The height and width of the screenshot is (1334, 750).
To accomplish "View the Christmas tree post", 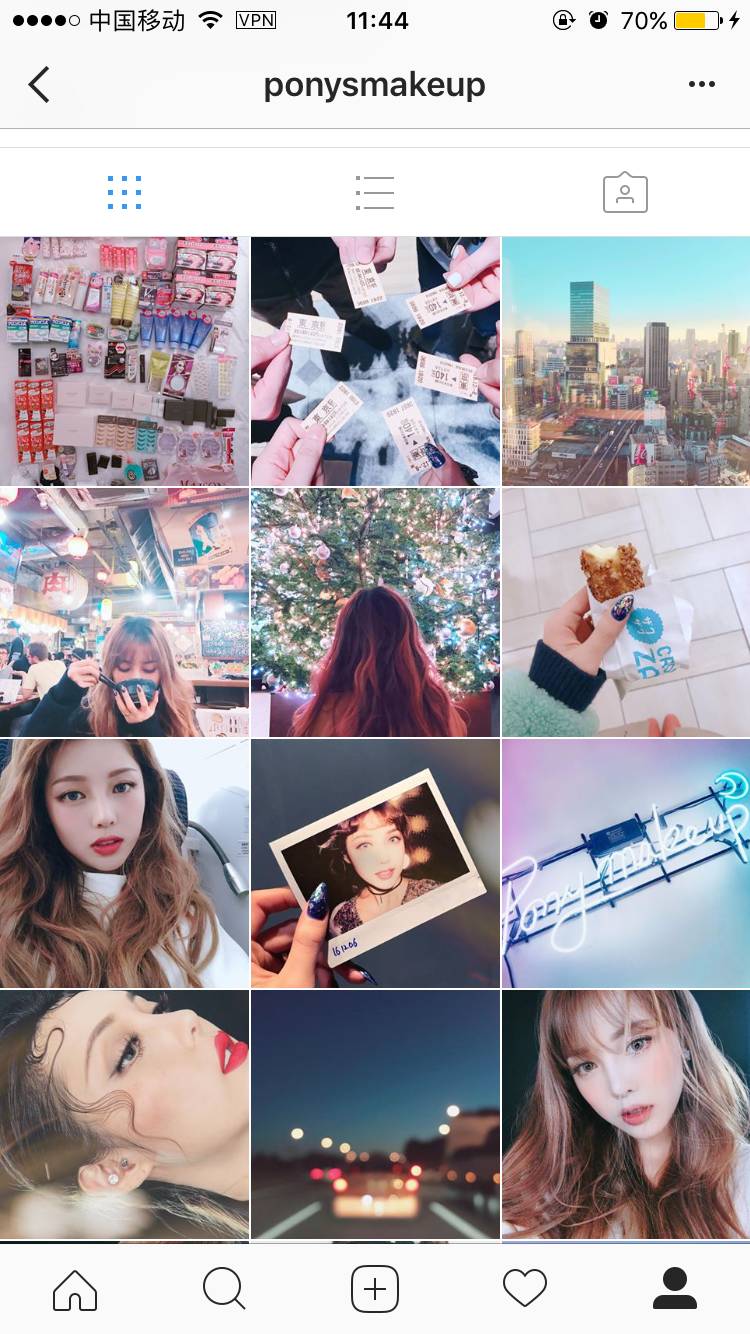I will (x=375, y=612).
